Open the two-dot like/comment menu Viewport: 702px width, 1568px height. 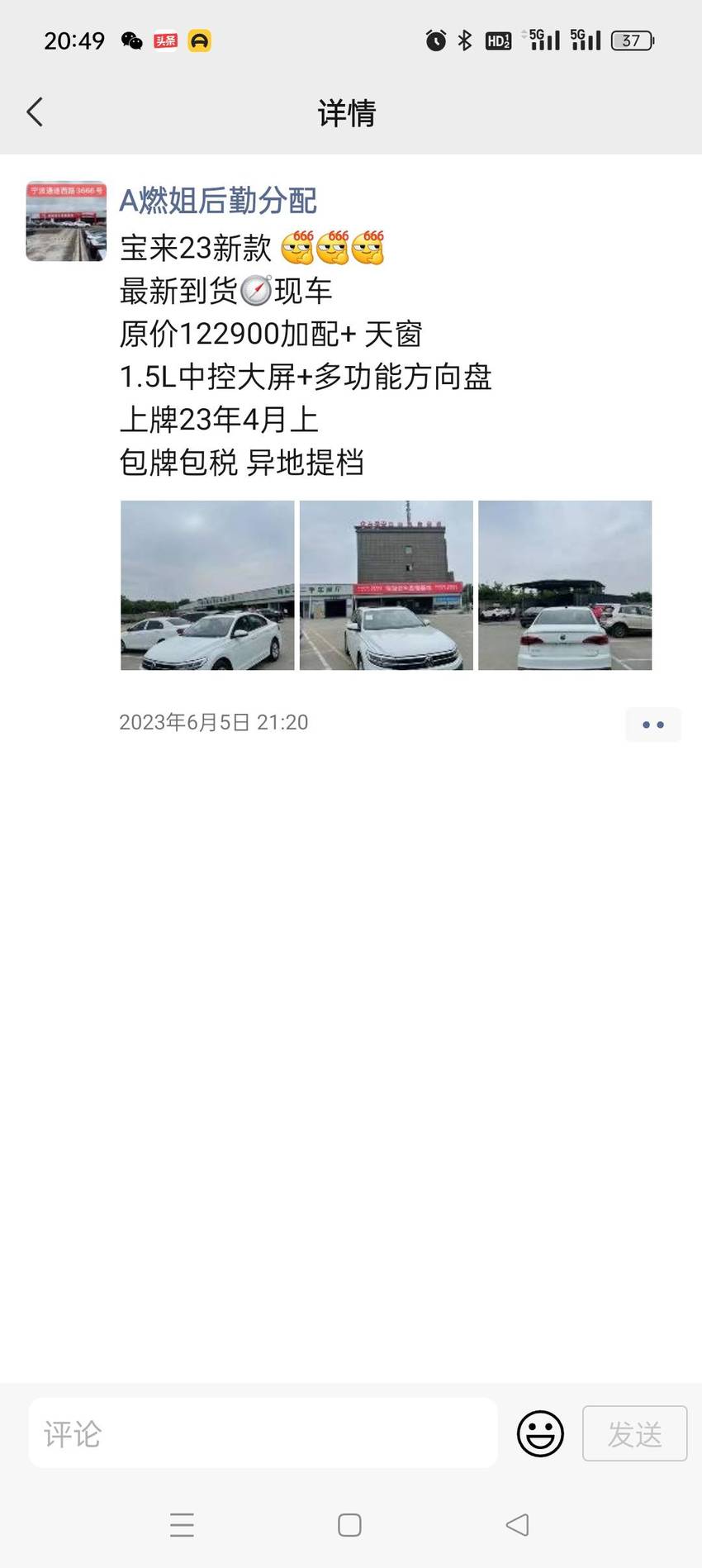(x=653, y=725)
